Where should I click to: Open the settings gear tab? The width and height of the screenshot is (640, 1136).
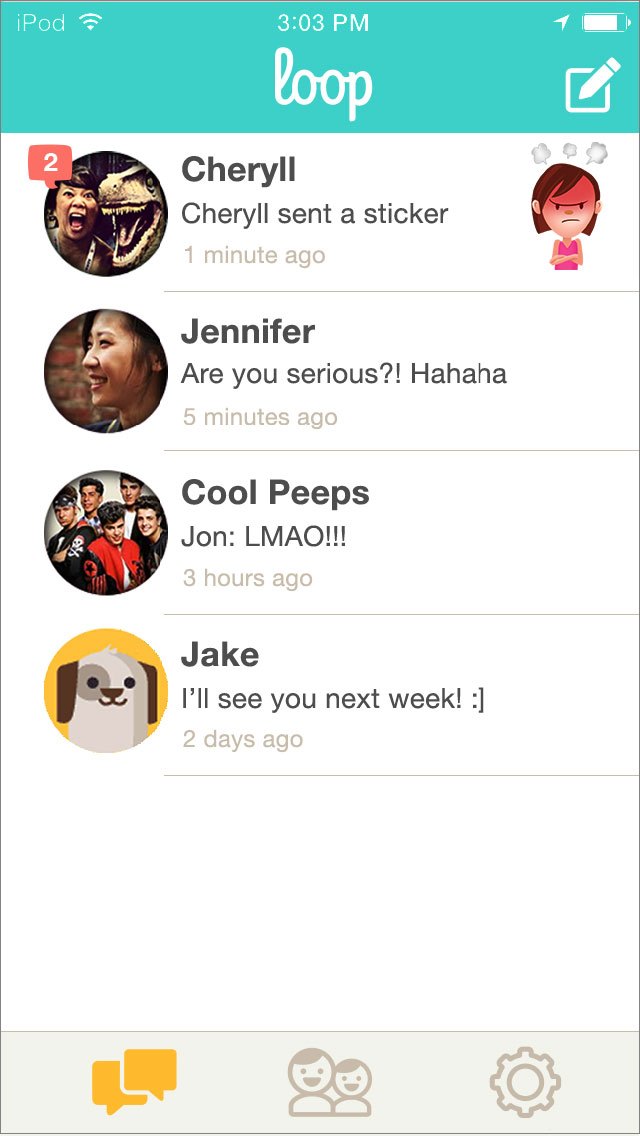coord(525,1082)
